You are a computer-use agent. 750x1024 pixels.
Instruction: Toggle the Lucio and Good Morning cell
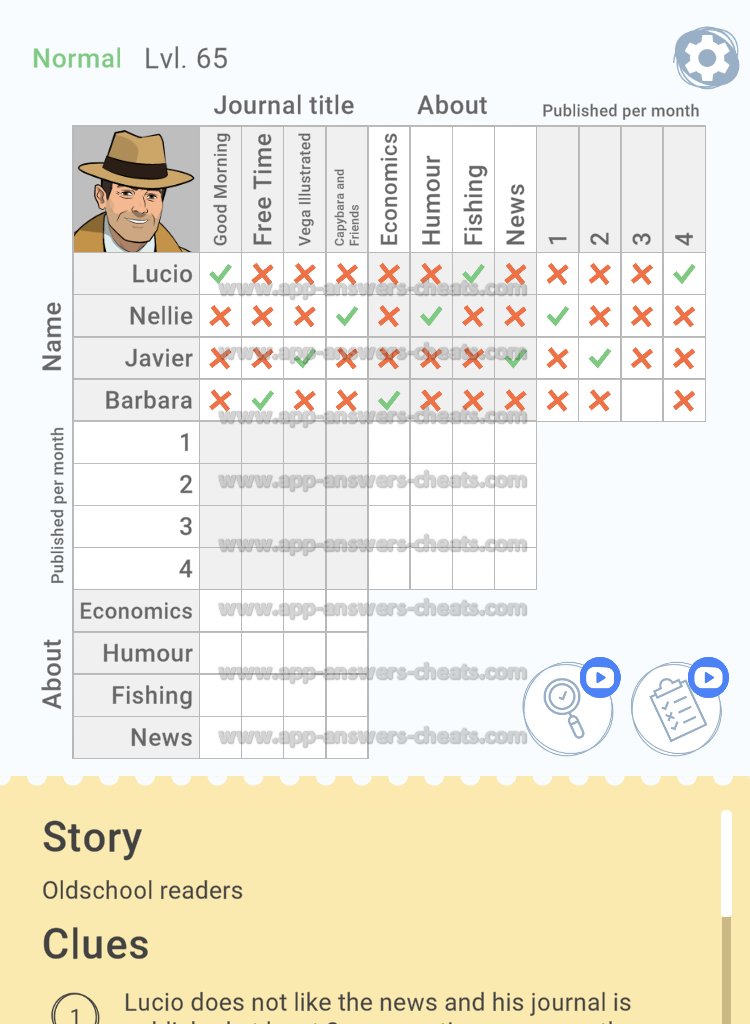[221, 274]
